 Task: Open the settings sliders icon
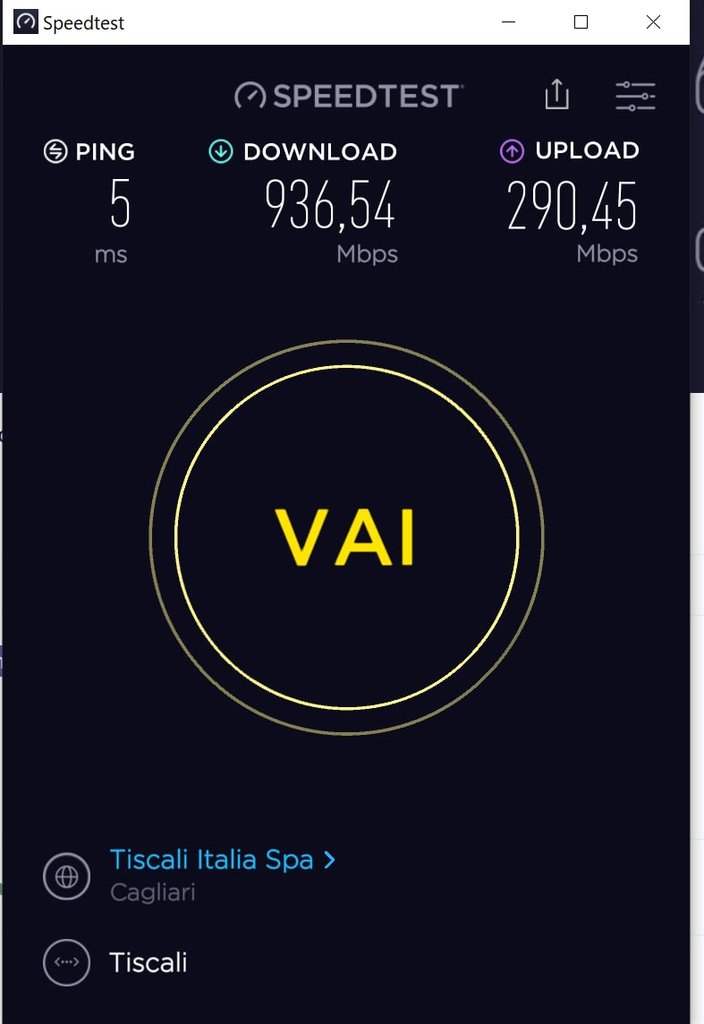(x=635, y=96)
